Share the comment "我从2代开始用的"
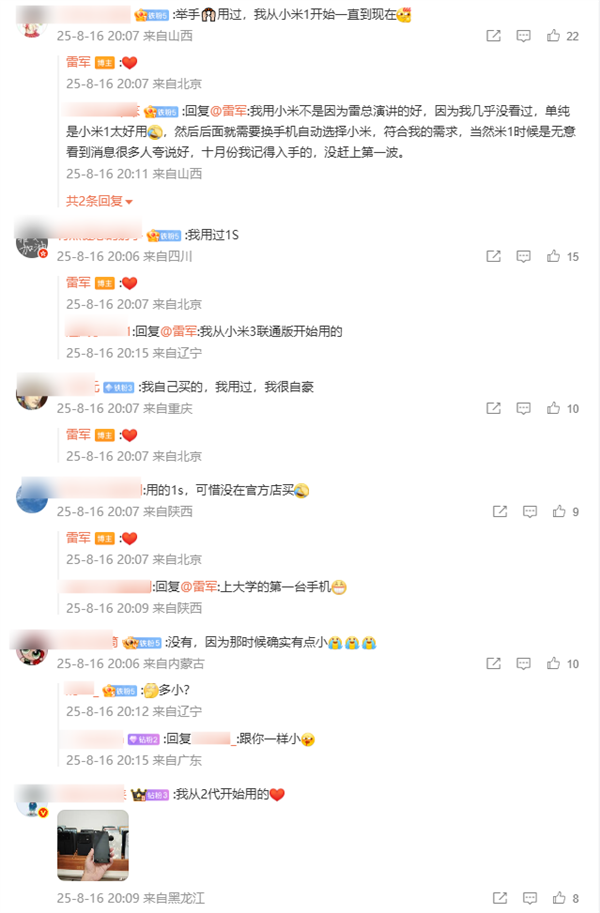Image resolution: width=600 pixels, height=913 pixels. click(x=493, y=898)
